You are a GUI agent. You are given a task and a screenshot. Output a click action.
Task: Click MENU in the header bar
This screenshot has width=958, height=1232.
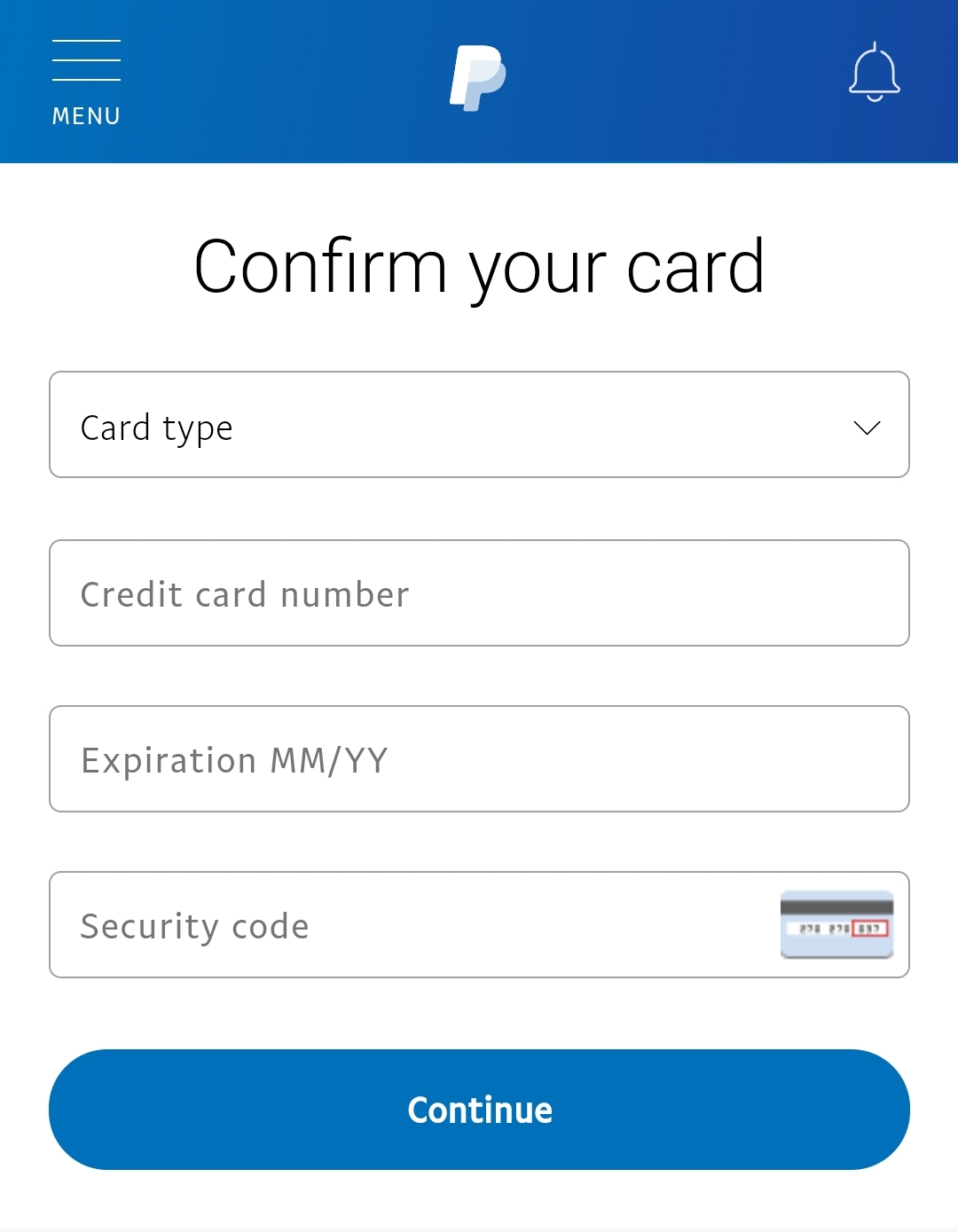[x=86, y=114]
